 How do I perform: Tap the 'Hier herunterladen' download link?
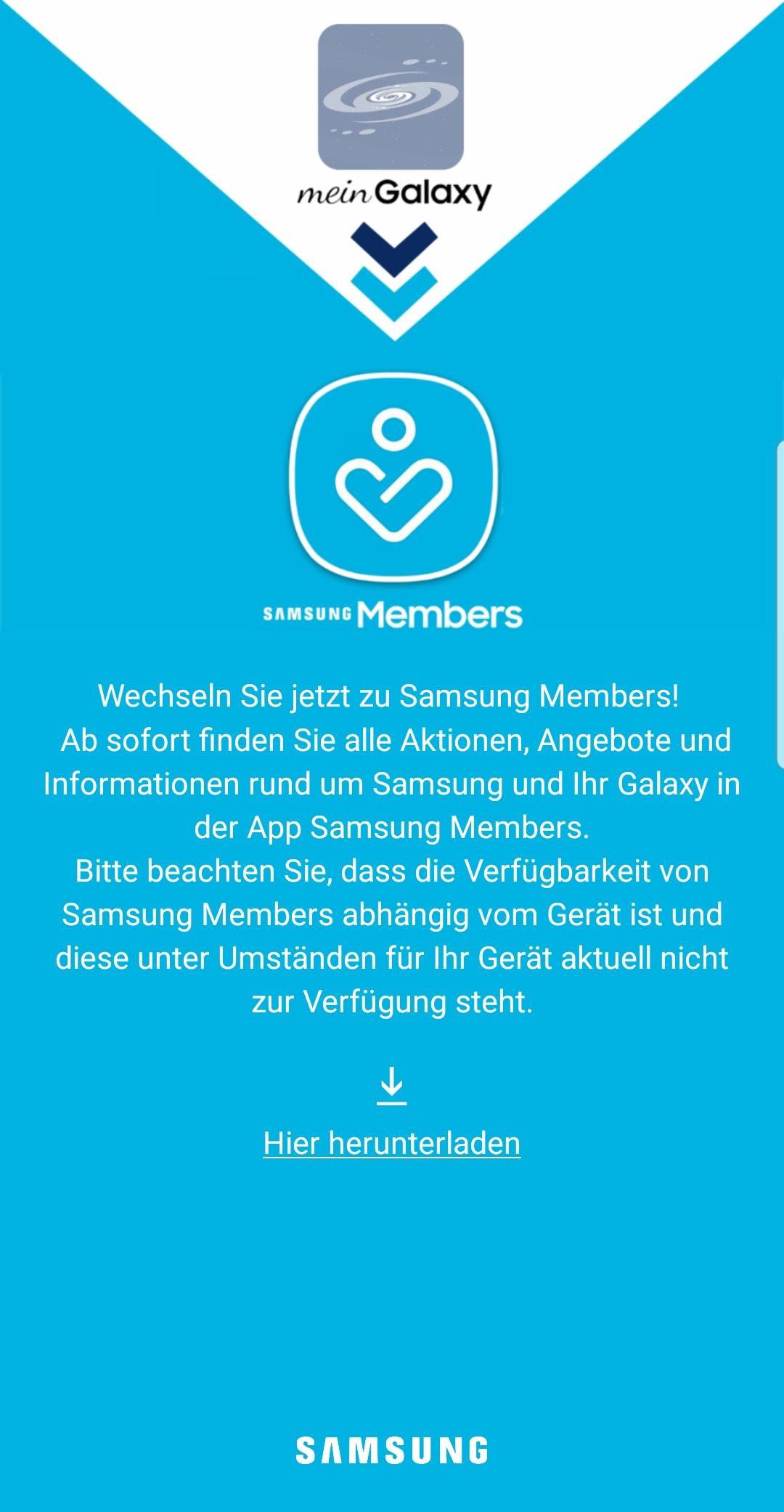click(391, 1143)
